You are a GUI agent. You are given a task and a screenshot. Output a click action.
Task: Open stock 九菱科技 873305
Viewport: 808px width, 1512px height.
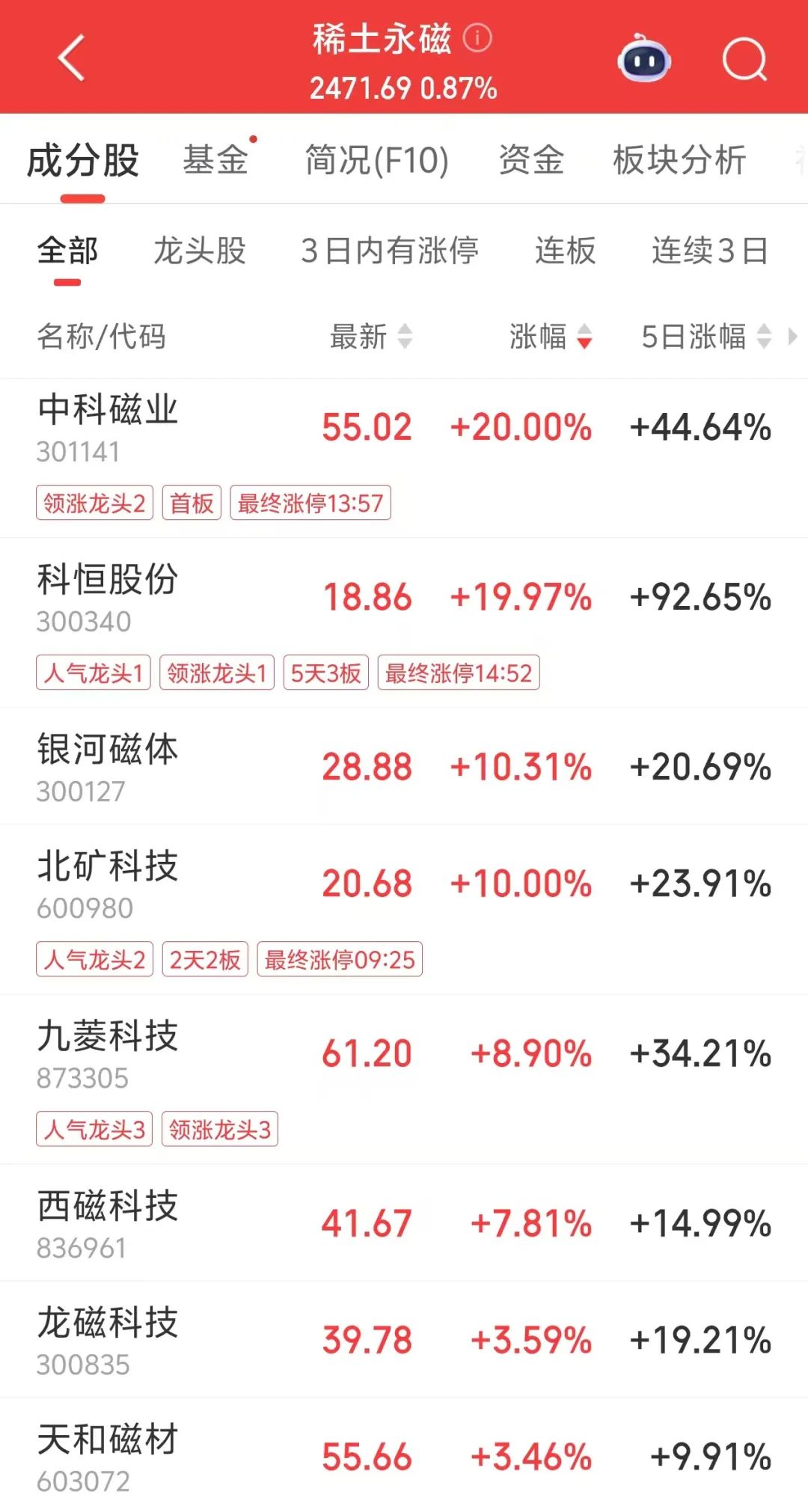coord(404,1080)
